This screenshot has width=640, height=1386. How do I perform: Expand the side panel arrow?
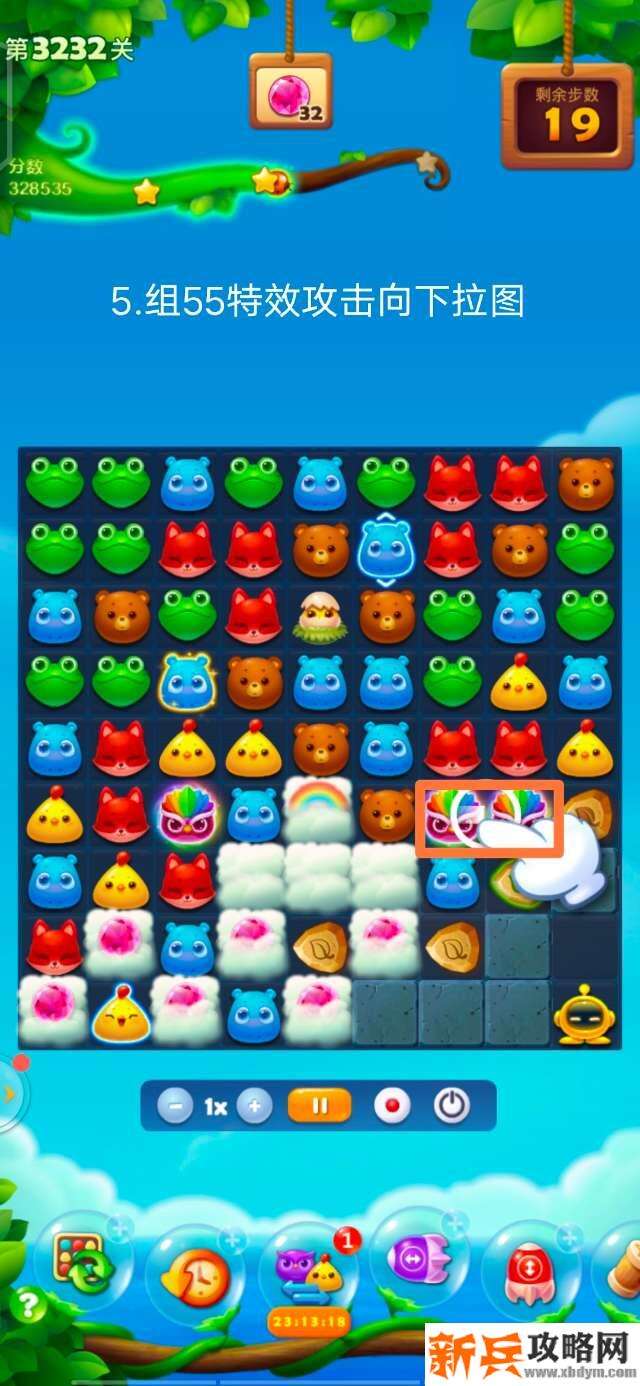click(x=10, y=1093)
